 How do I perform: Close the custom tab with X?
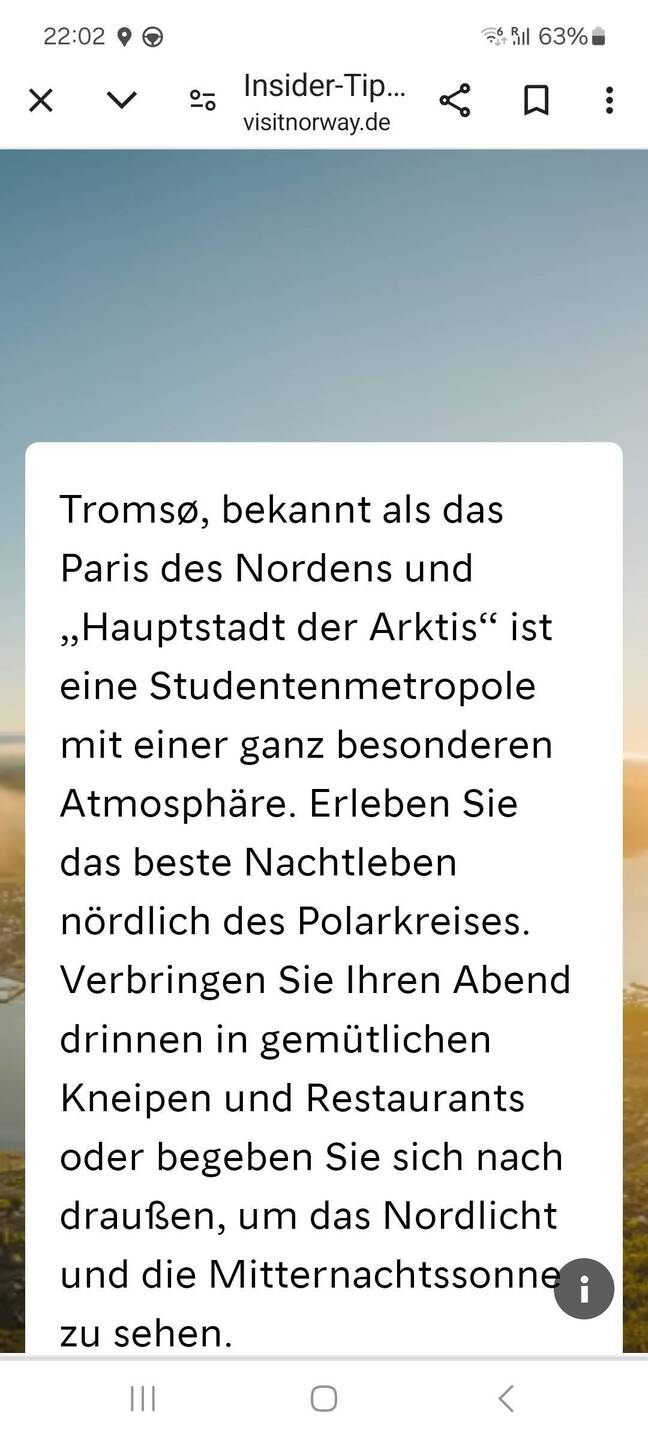[x=40, y=100]
